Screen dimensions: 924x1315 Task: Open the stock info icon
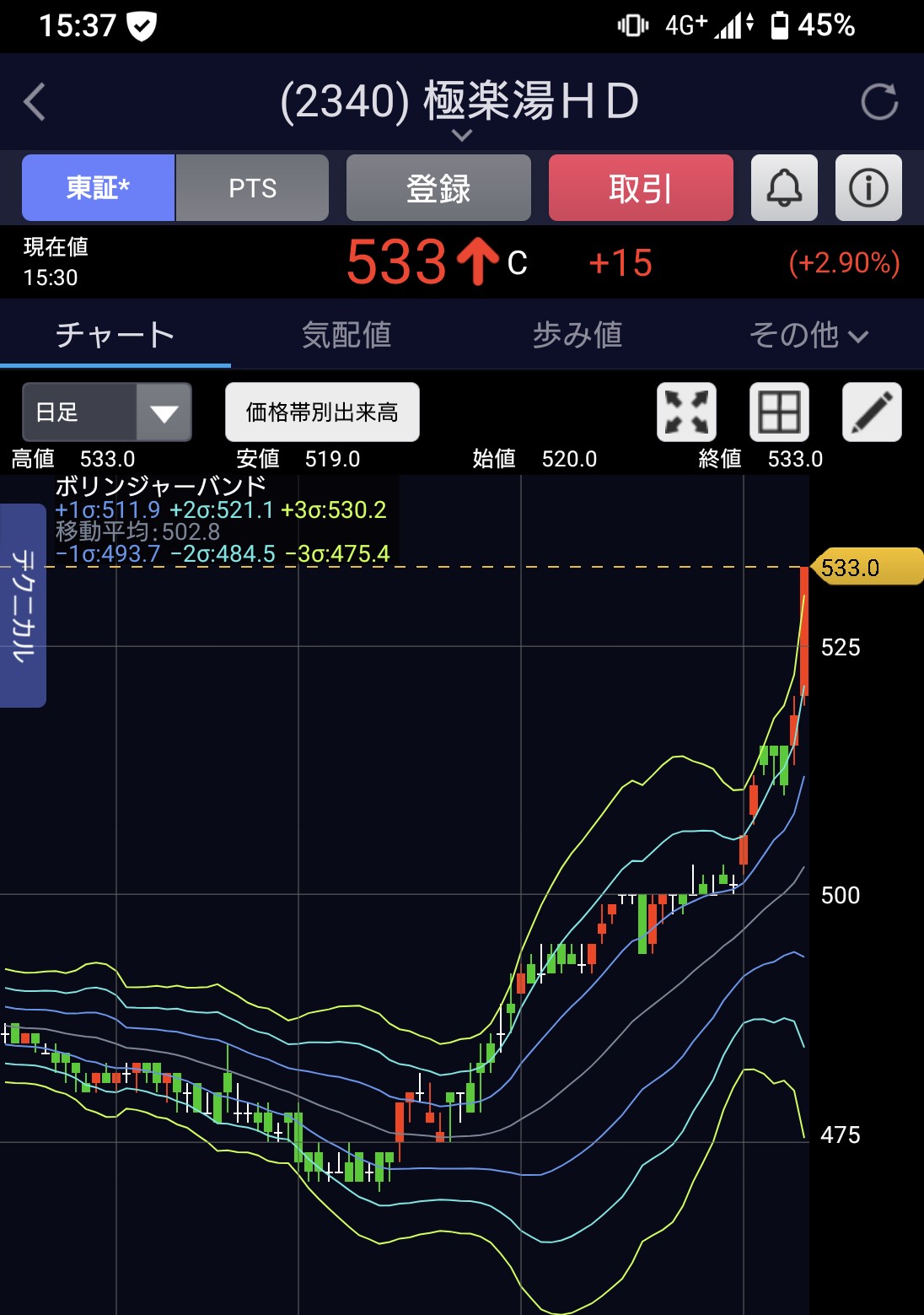coord(868,187)
